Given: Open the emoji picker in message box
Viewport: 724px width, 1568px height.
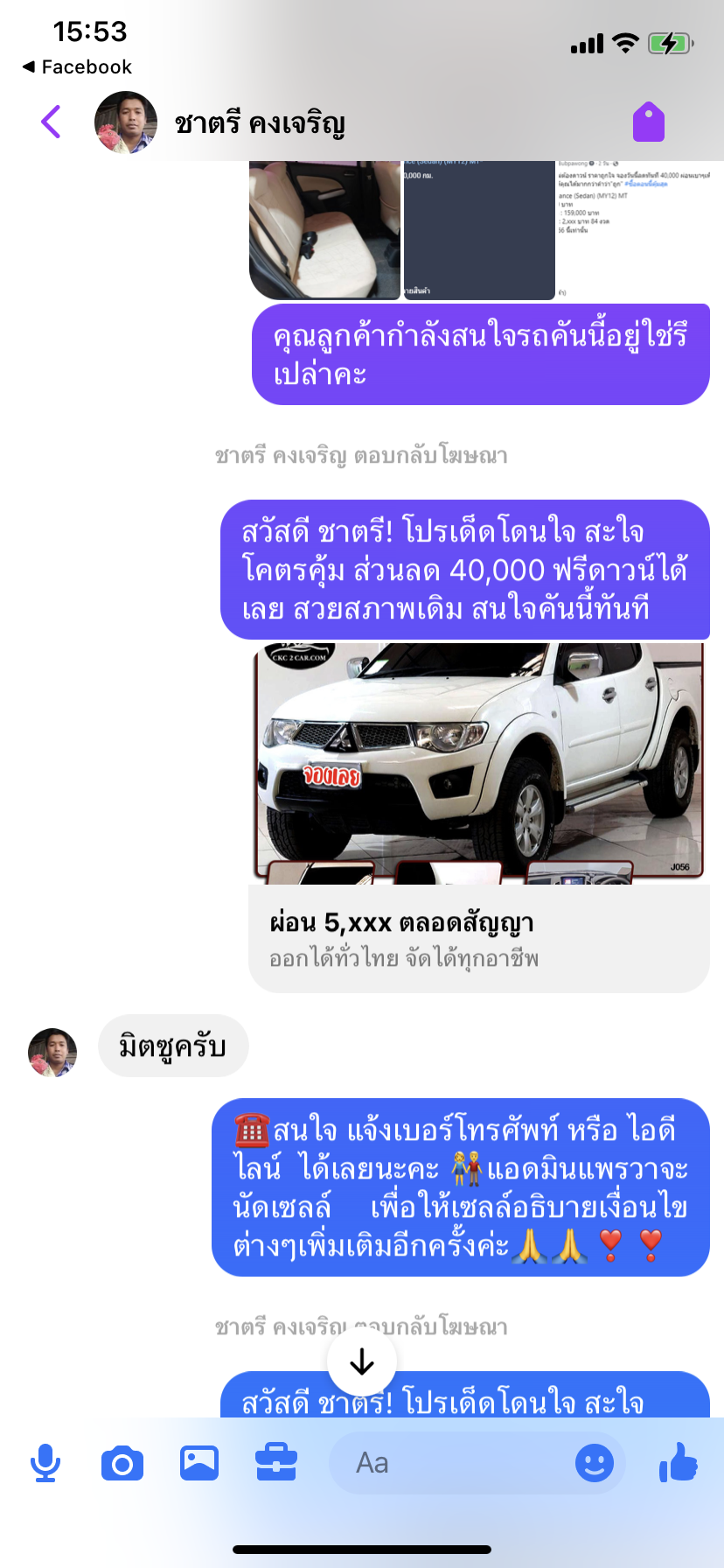Looking at the screenshot, I should click(595, 1463).
